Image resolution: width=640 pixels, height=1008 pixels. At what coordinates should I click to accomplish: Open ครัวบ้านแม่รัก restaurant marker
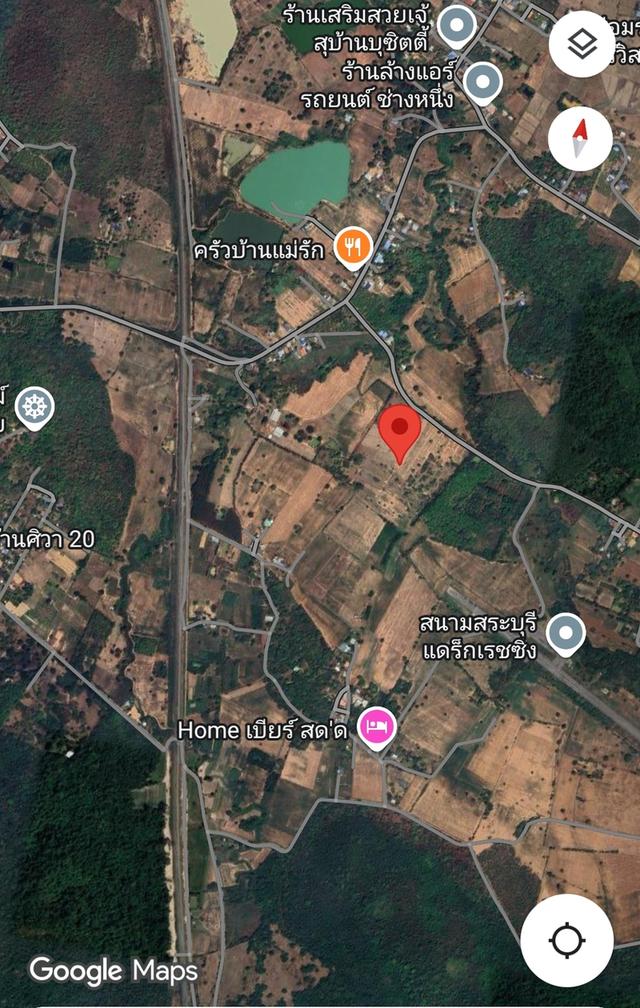[x=352, y=244]
